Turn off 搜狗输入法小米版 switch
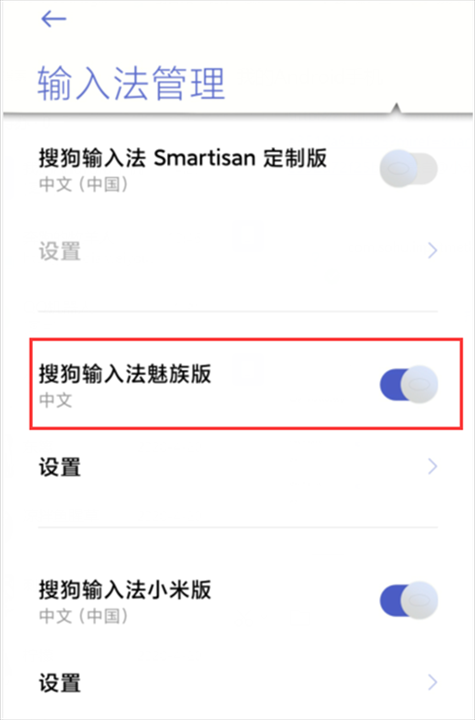Image resolution: width=475 pixels, height=720 pixels. point(408,600)
